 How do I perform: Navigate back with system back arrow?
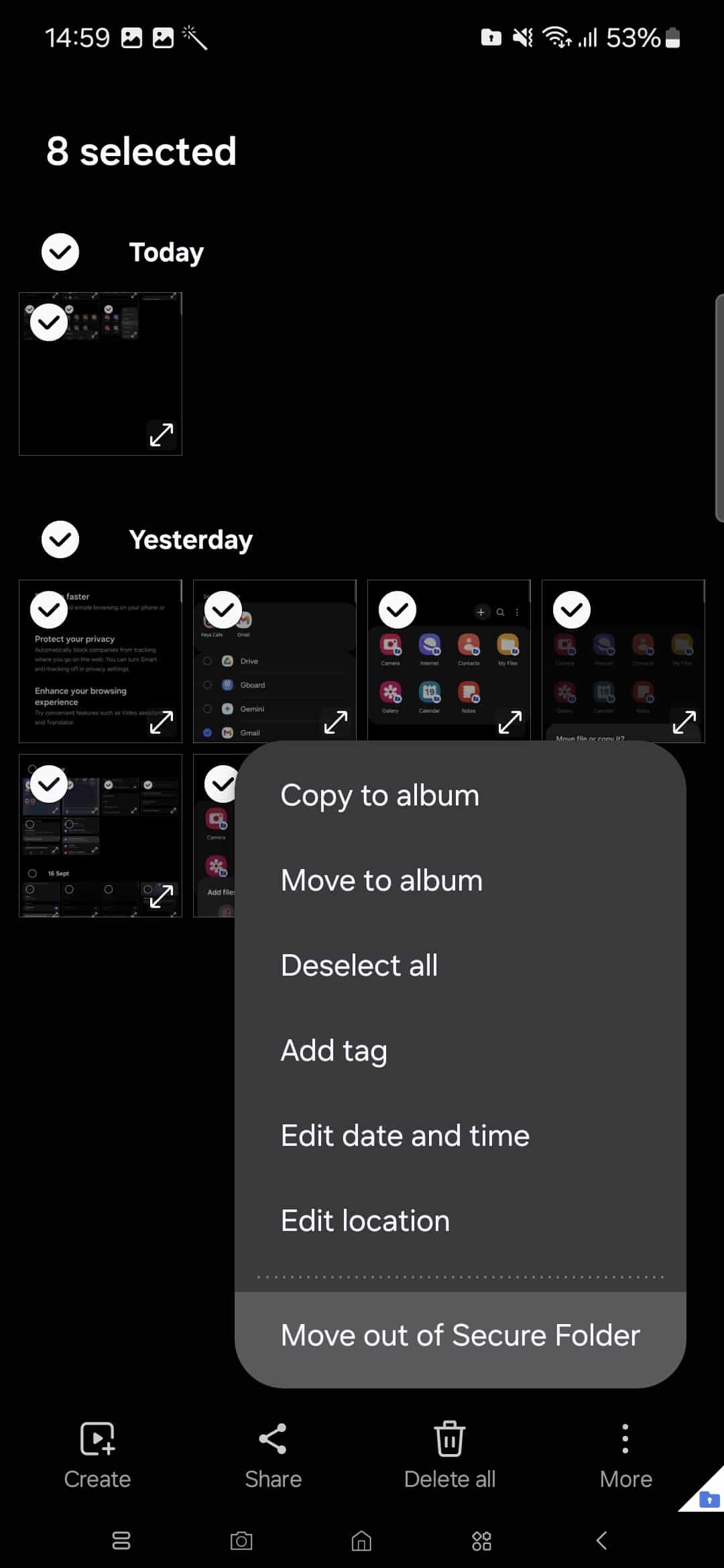[602, 1541]
